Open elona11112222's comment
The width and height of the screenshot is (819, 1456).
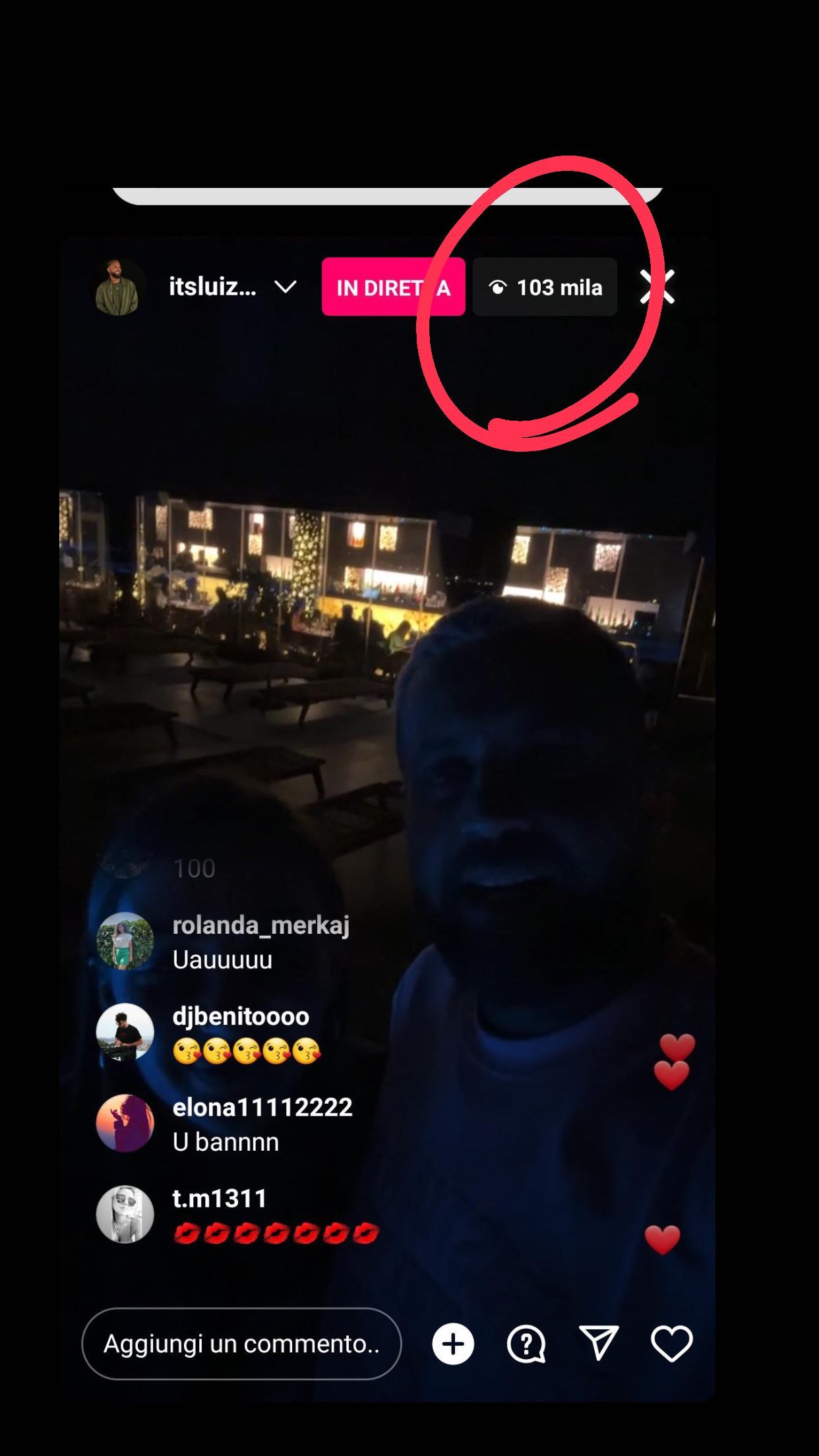[262, 1124]
